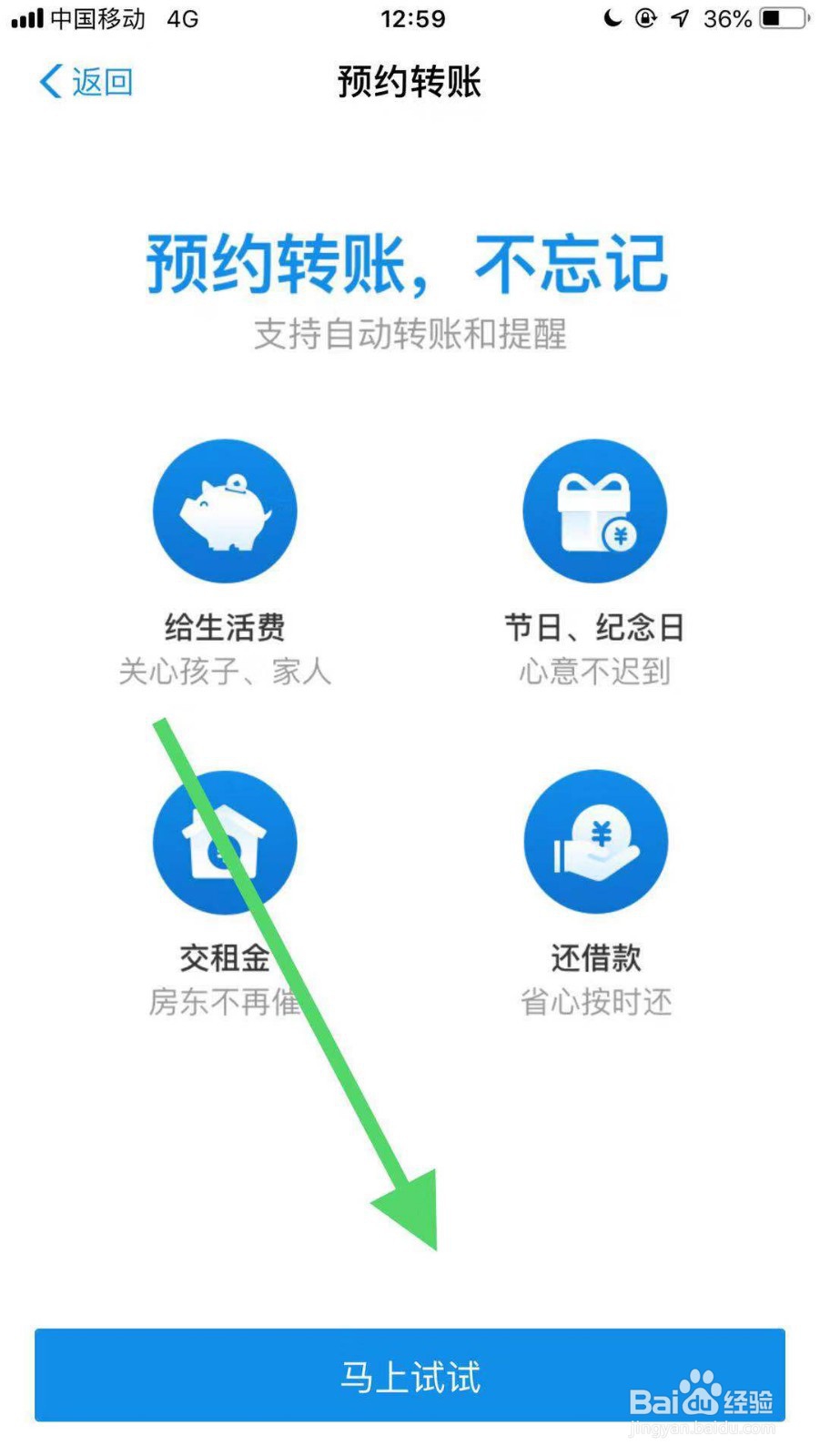The width and height of the screenshot is (820, 1456).
Task: Click the cellular signal bars icon
Action: point(27,16)
